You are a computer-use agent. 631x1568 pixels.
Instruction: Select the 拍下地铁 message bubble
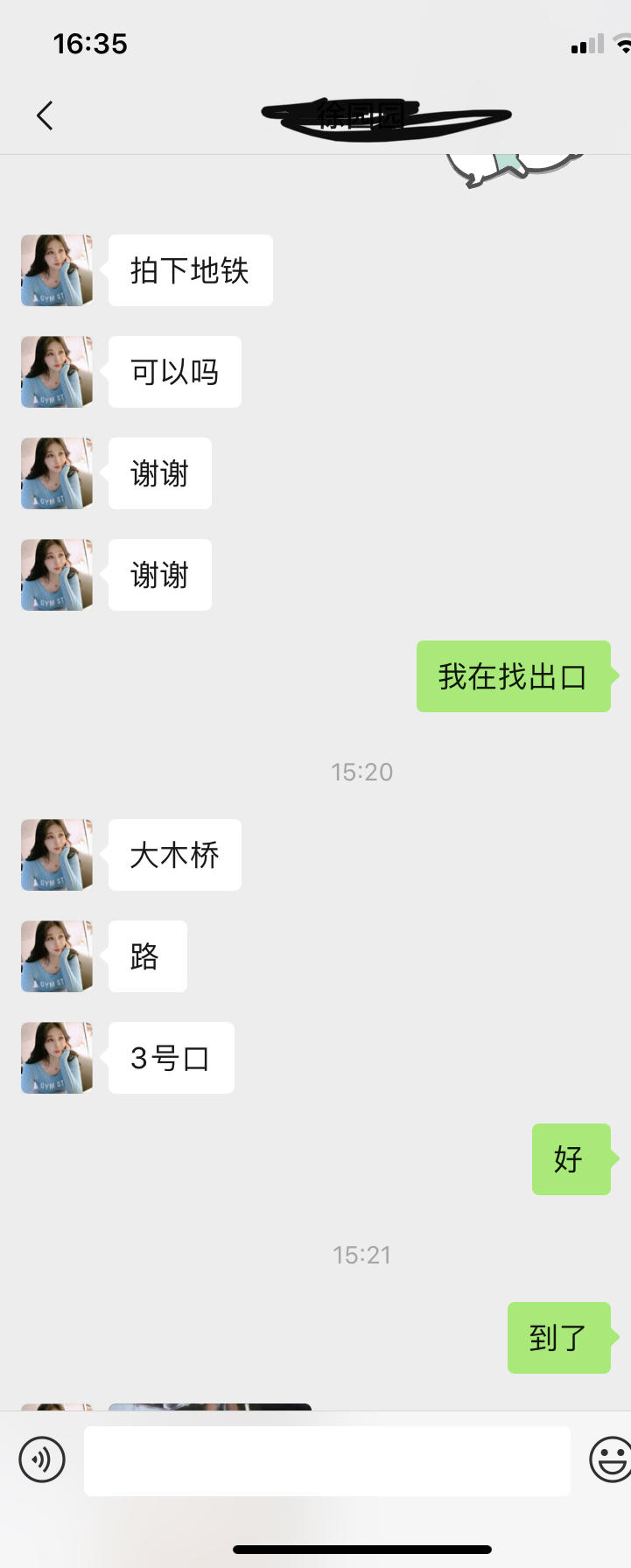tap(190, 270)
